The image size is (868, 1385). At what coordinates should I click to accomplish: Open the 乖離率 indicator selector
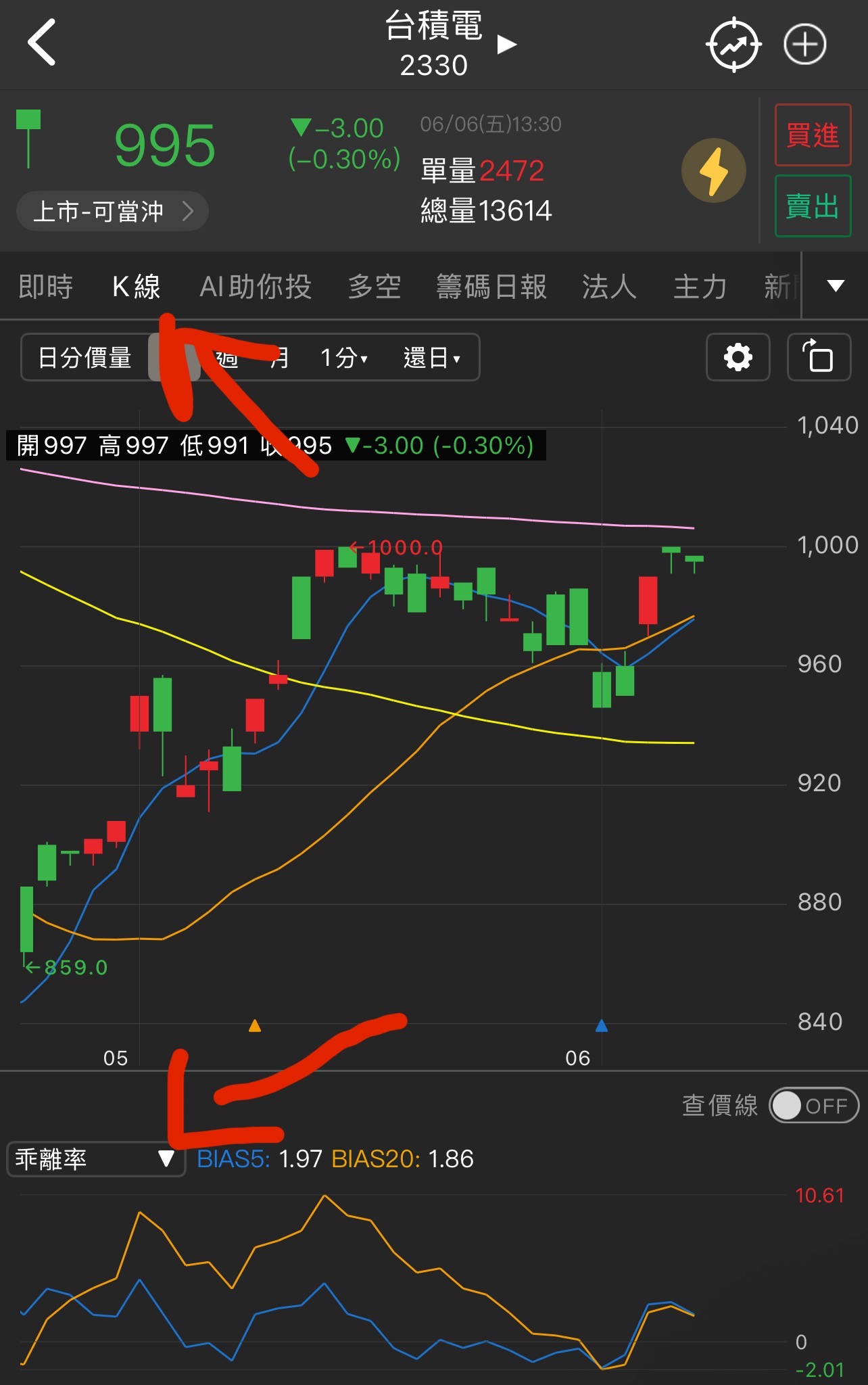pyautogui.click(x=95, y=1159)
